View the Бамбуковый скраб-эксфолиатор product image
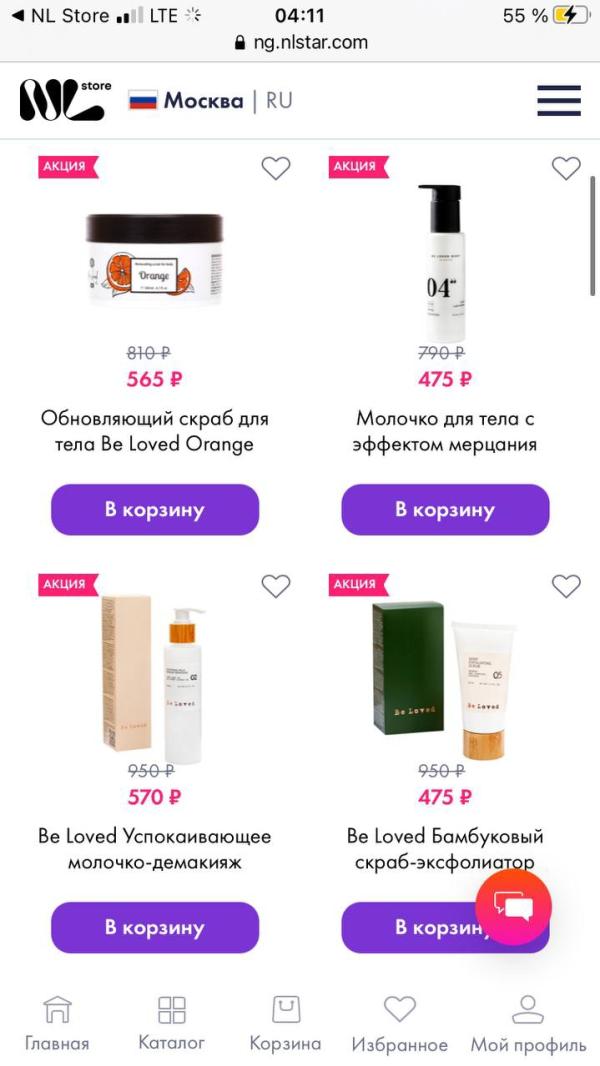Image resolution: width=600 pixels, height=1066 pixels. [445, 680]
